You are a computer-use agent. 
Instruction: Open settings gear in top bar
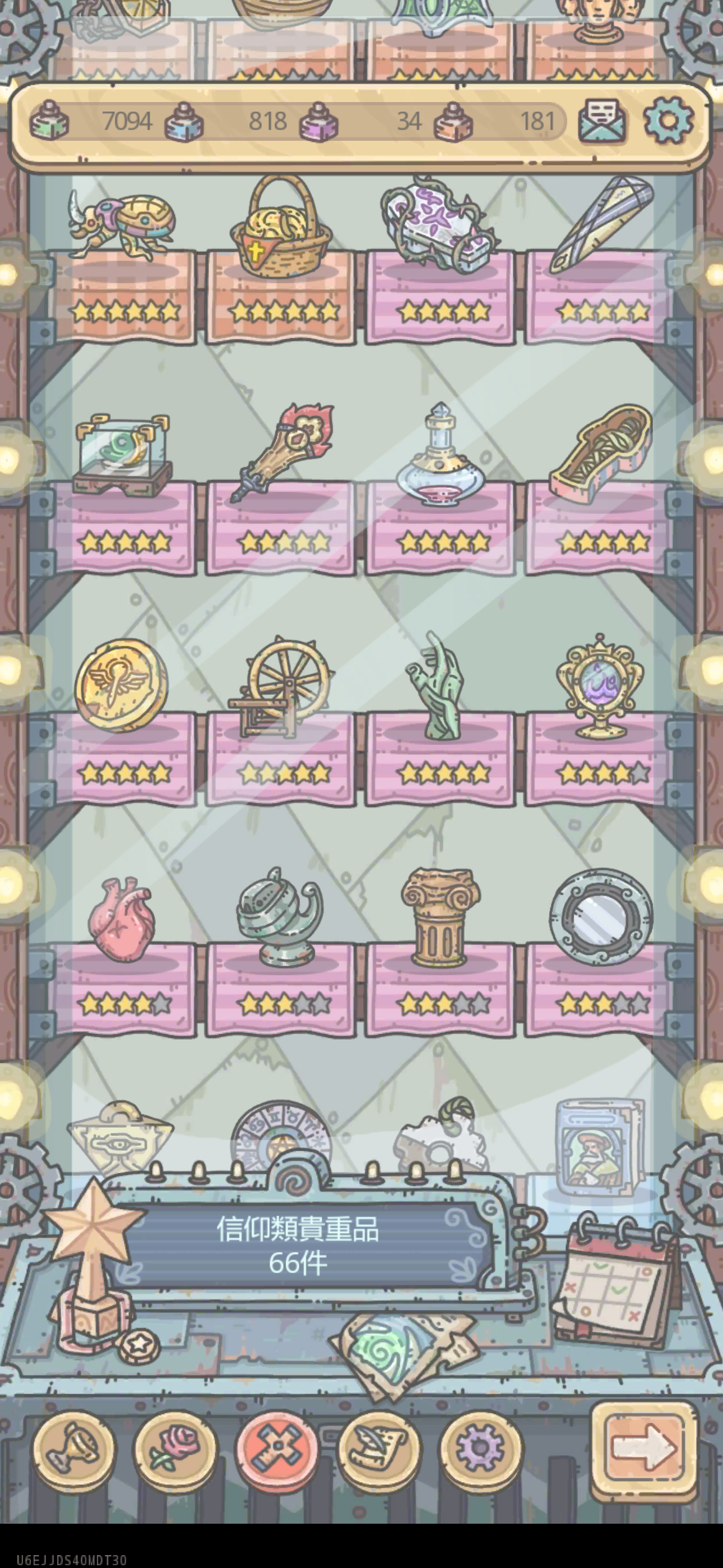coord(668,121)
